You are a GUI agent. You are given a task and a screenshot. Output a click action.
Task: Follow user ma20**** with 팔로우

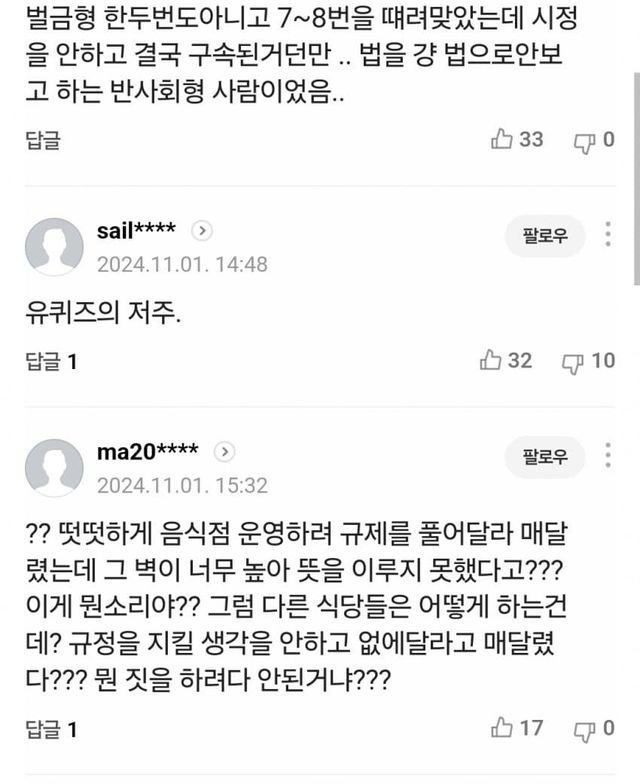(545, 456)
